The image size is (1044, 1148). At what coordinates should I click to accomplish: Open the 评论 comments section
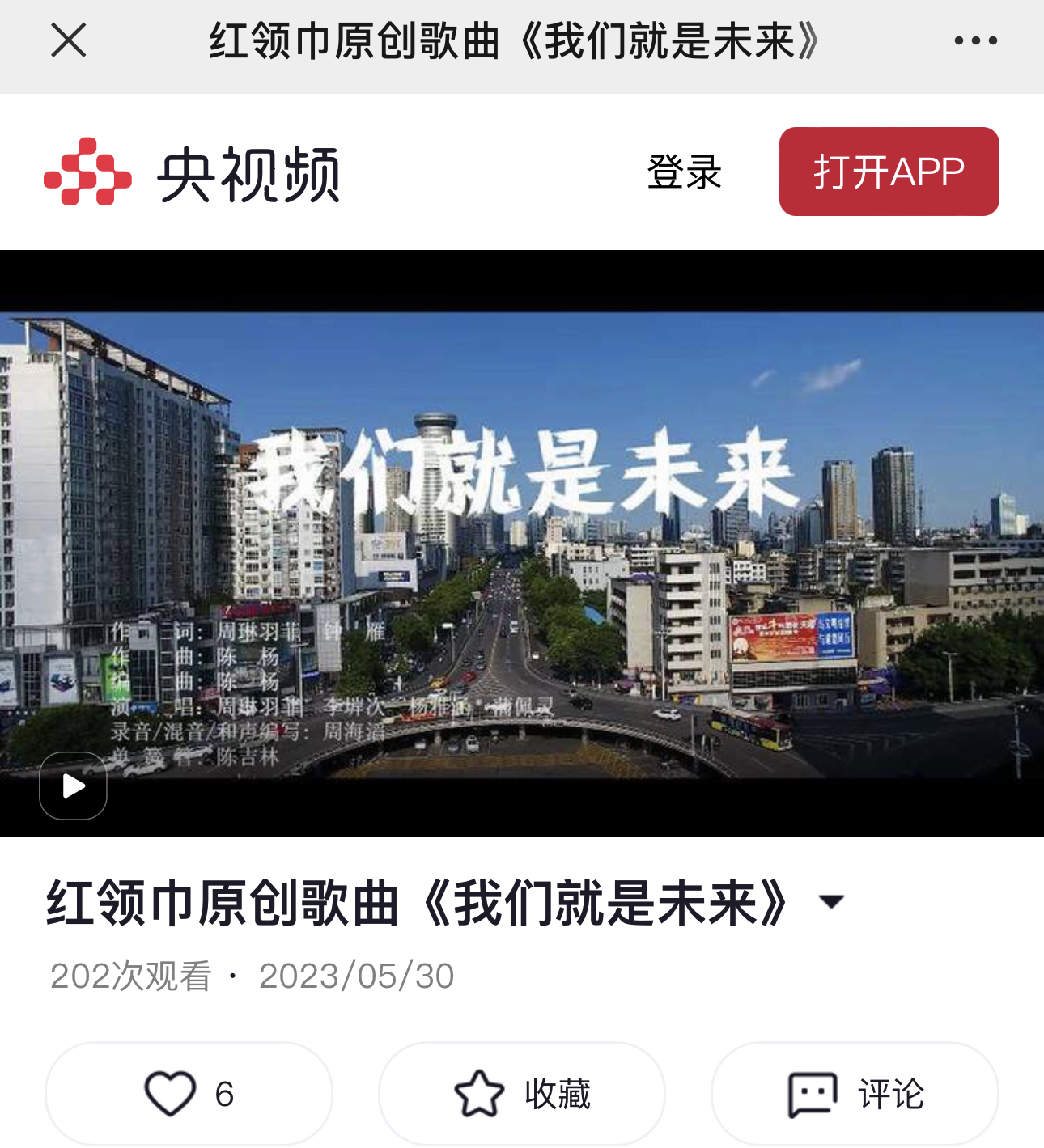point(855,1094)
